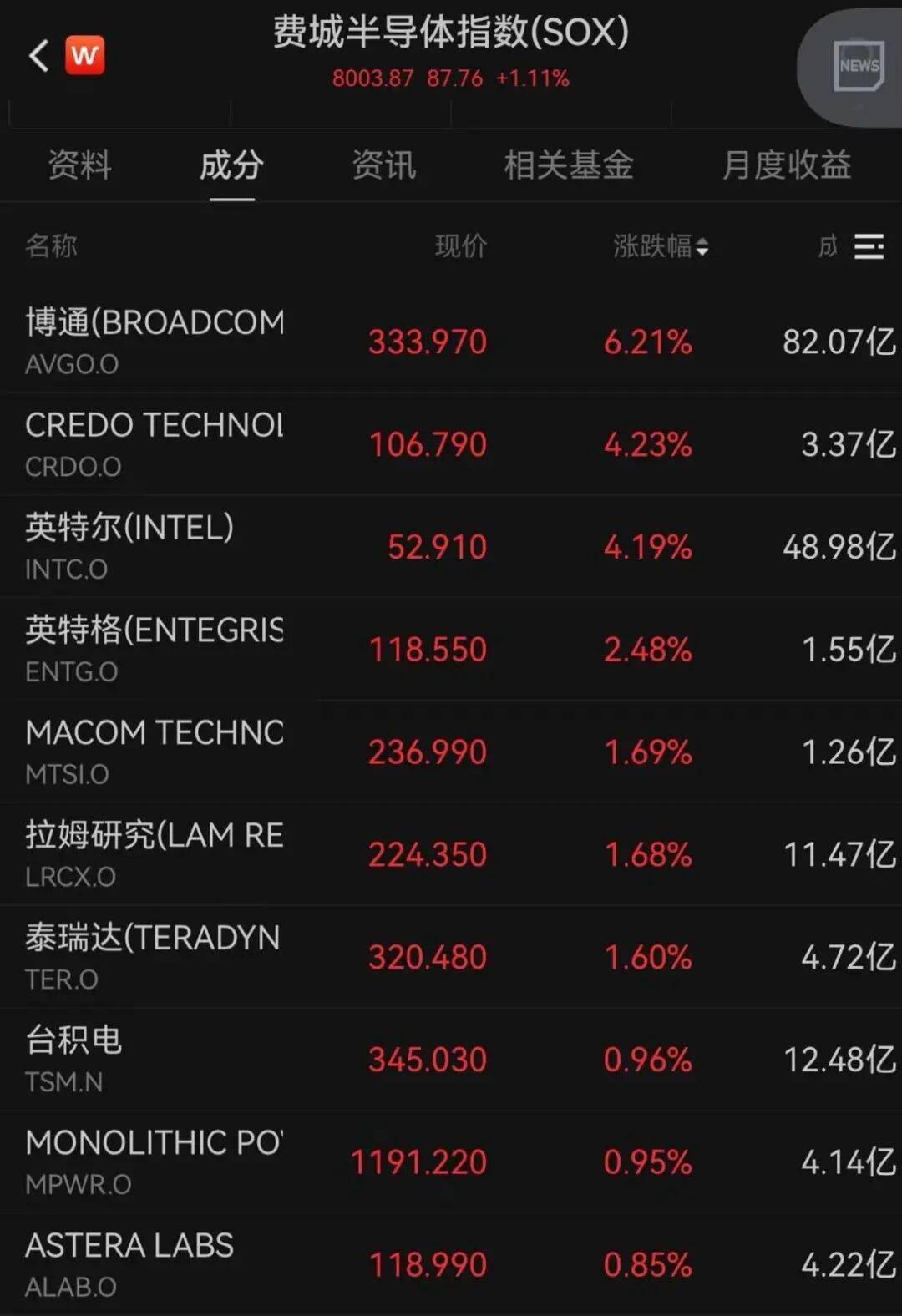Open the floating NEWS button
This screenshot has height=1316, width=902.
[859, 67]
